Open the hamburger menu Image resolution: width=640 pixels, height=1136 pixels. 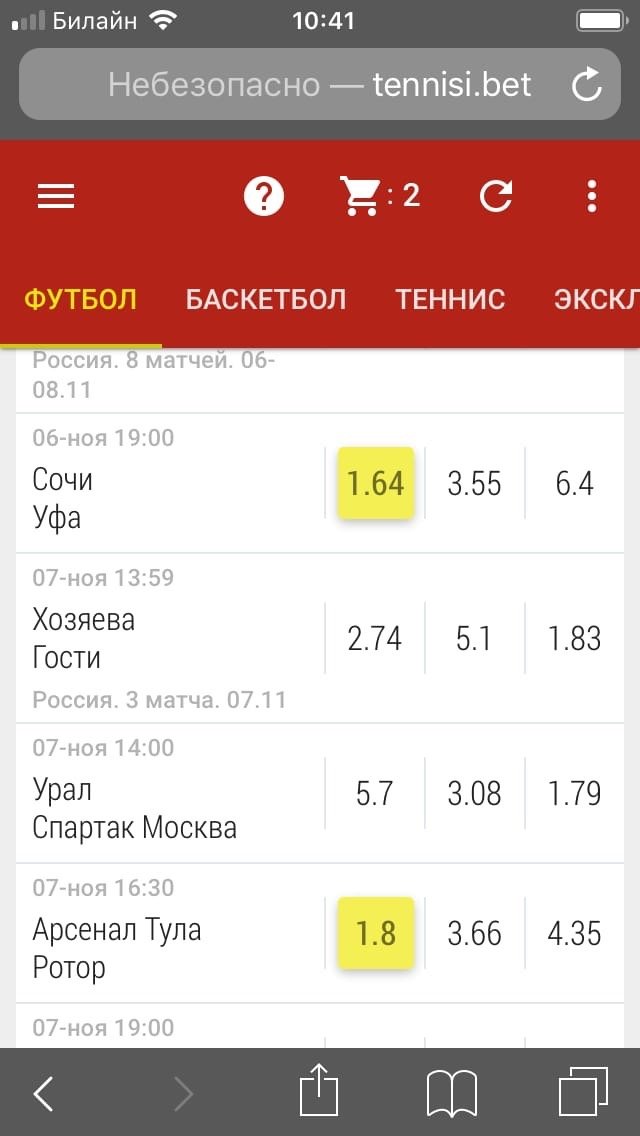pos(56,196)
